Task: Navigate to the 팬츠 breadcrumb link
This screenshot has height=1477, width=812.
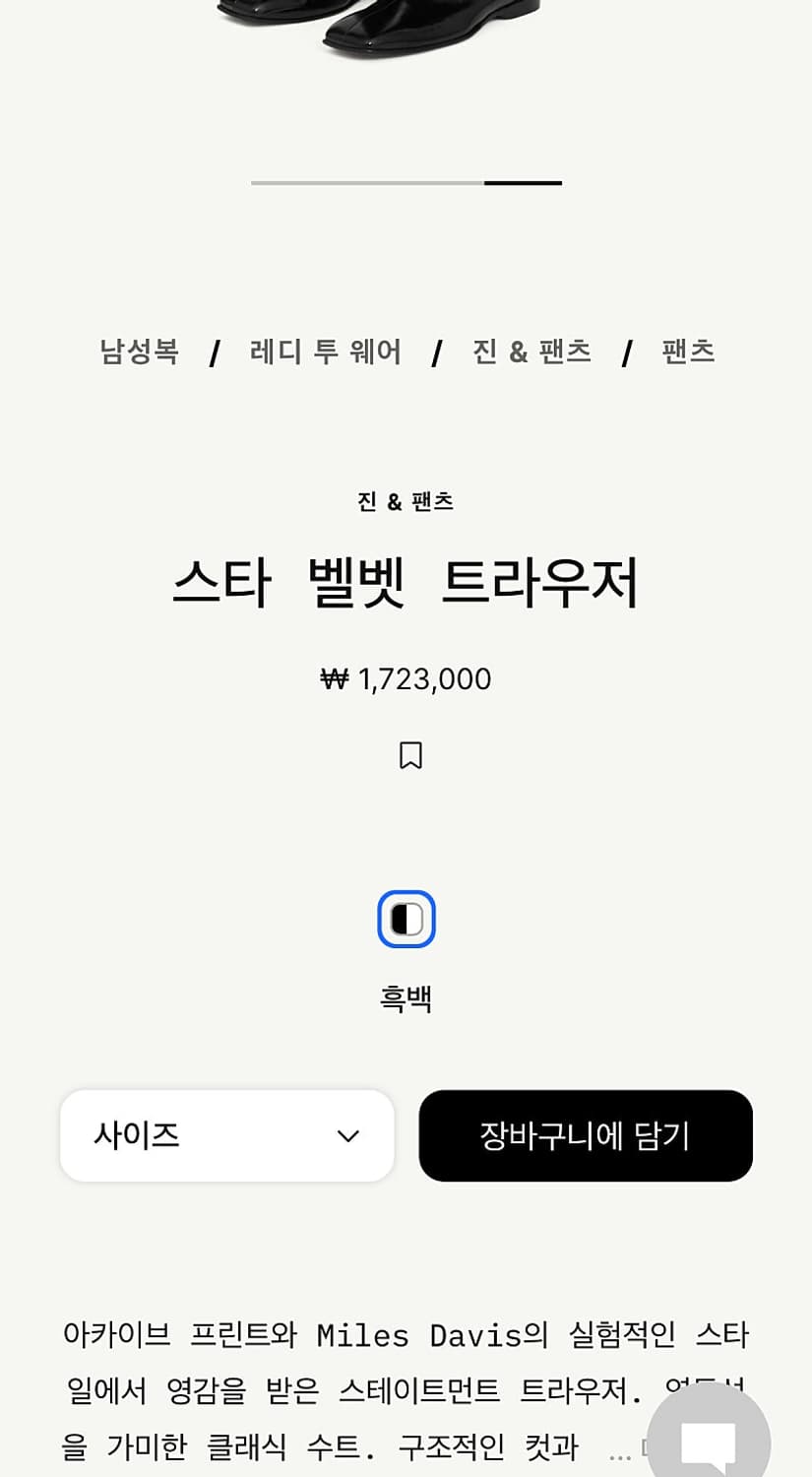Action: point(688,352)
